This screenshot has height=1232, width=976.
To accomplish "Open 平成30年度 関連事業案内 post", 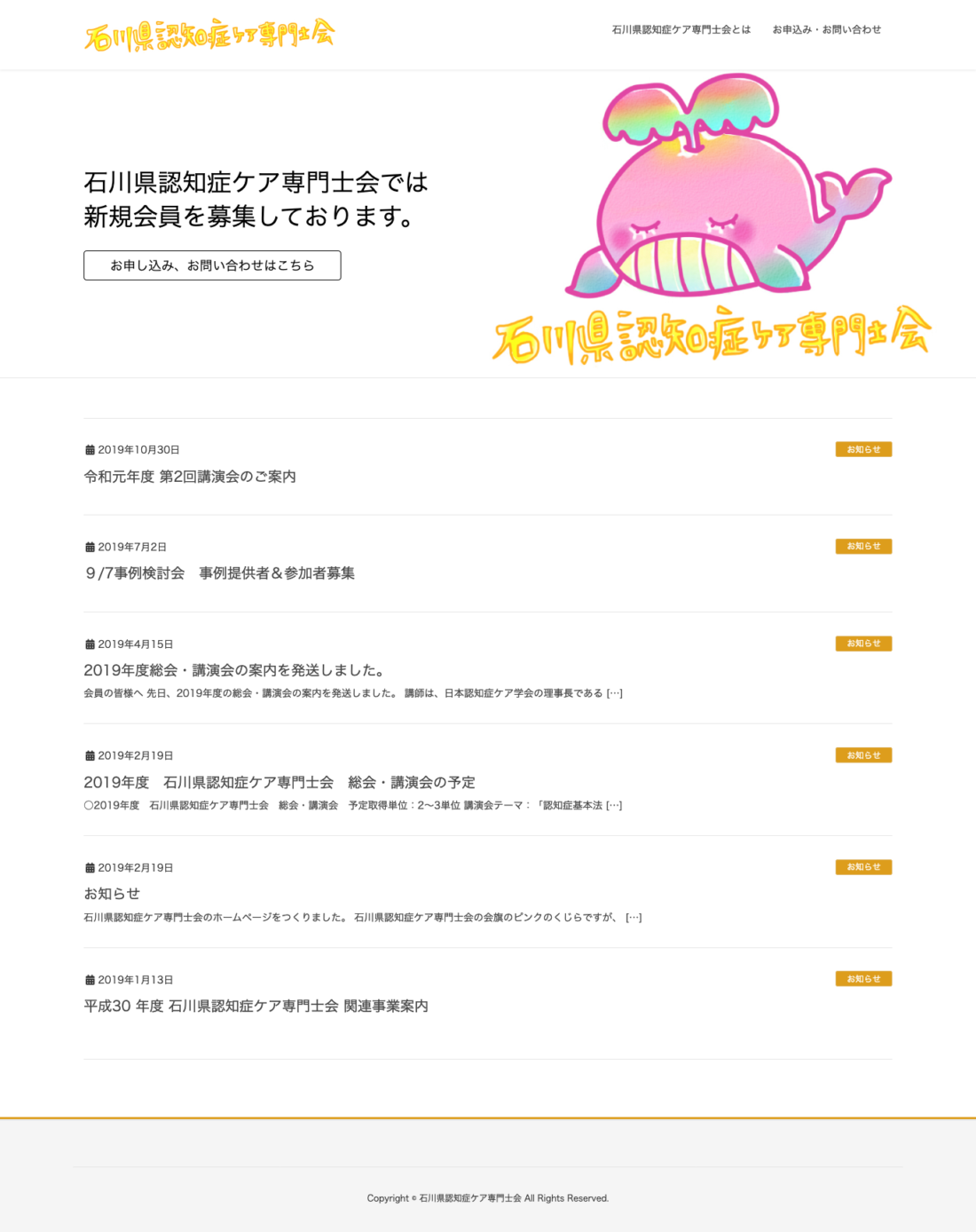I will click(256, 1006).
